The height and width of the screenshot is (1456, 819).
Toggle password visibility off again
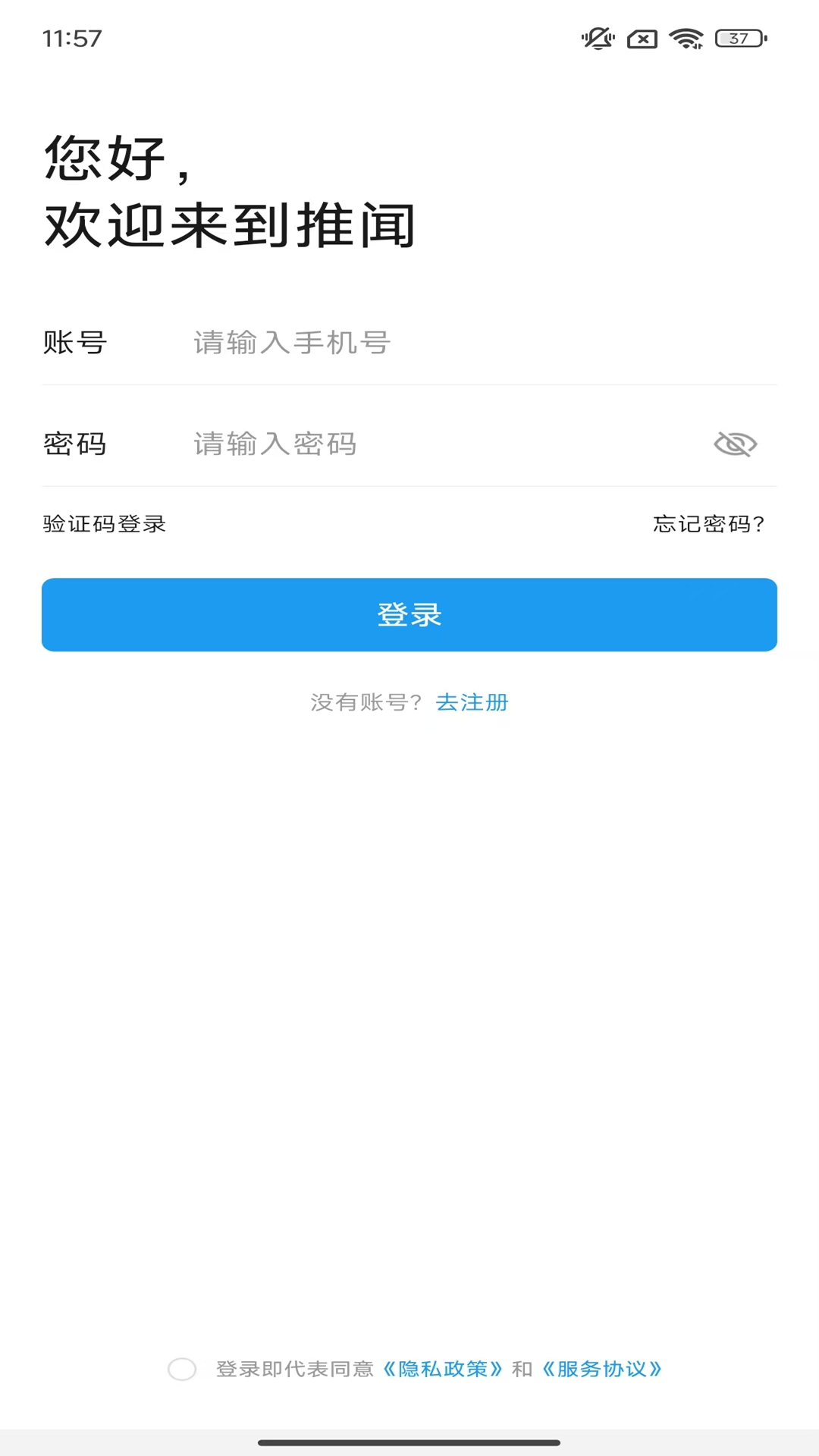tap(735, 444)
